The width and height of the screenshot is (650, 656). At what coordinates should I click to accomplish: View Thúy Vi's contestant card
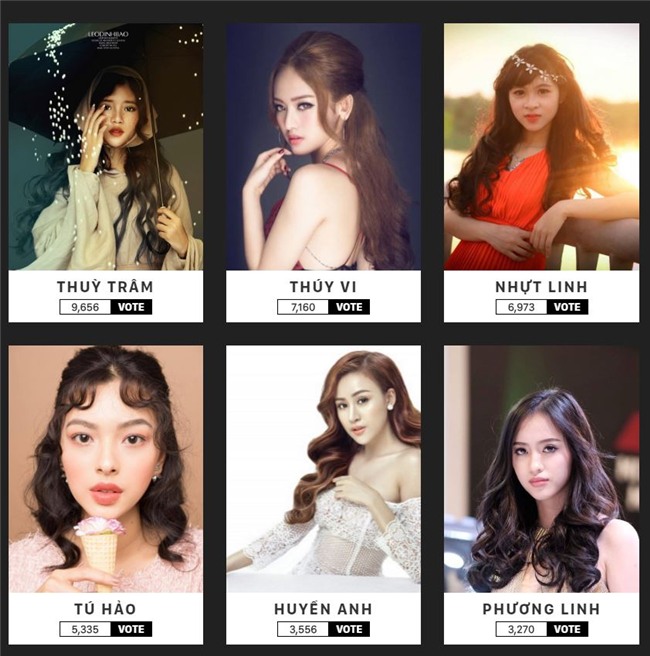coord(323,147)
